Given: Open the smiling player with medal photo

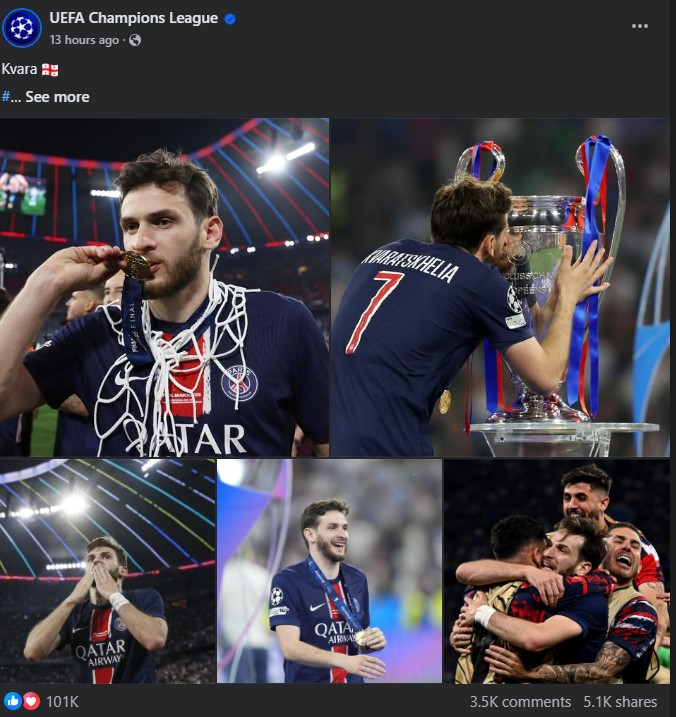Looking at the screenshot, I should point(329,571).
